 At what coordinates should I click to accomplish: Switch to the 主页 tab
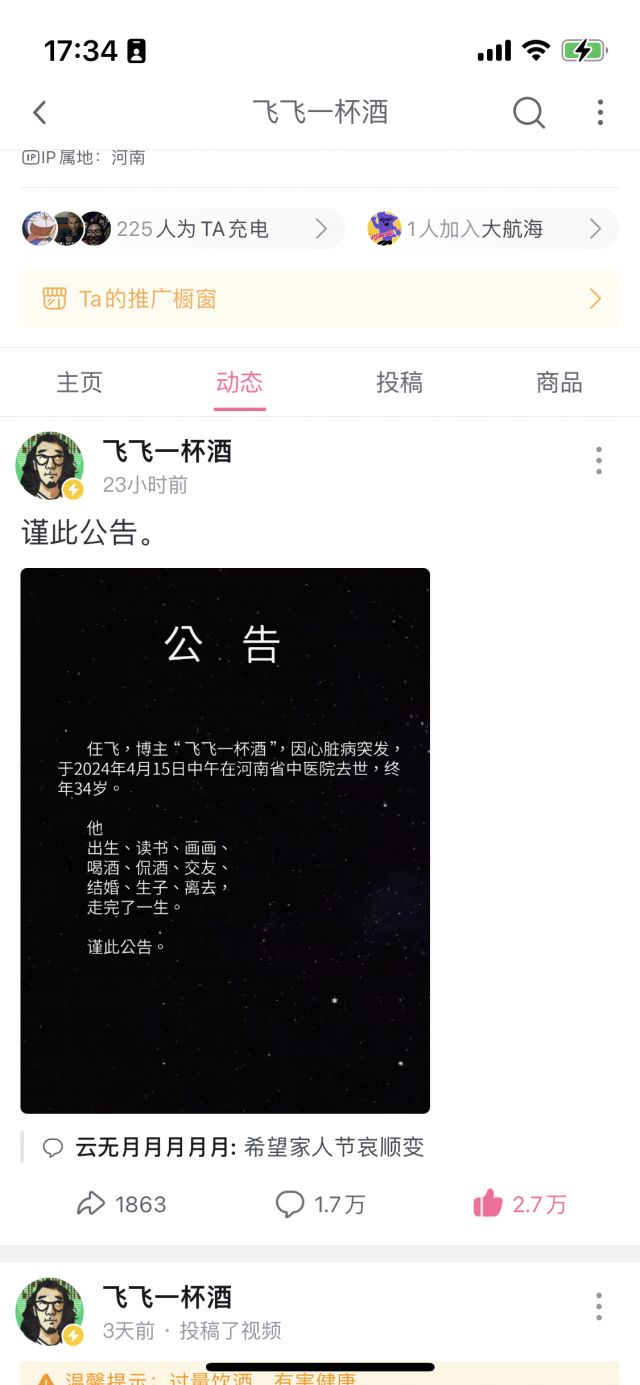pos(80,382)
